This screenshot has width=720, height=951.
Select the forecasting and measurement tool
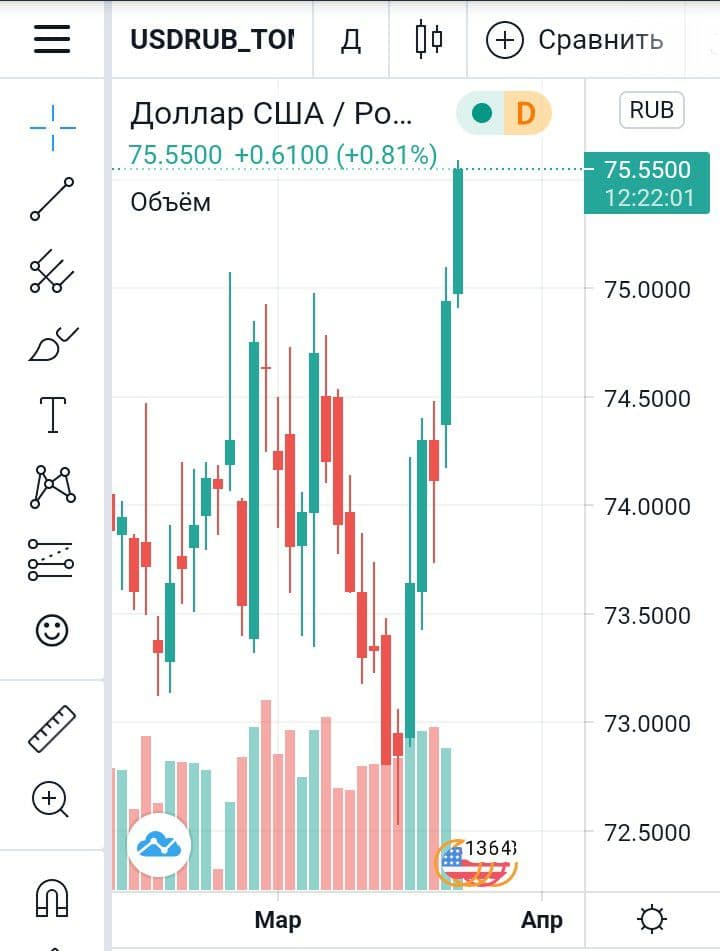52,559
